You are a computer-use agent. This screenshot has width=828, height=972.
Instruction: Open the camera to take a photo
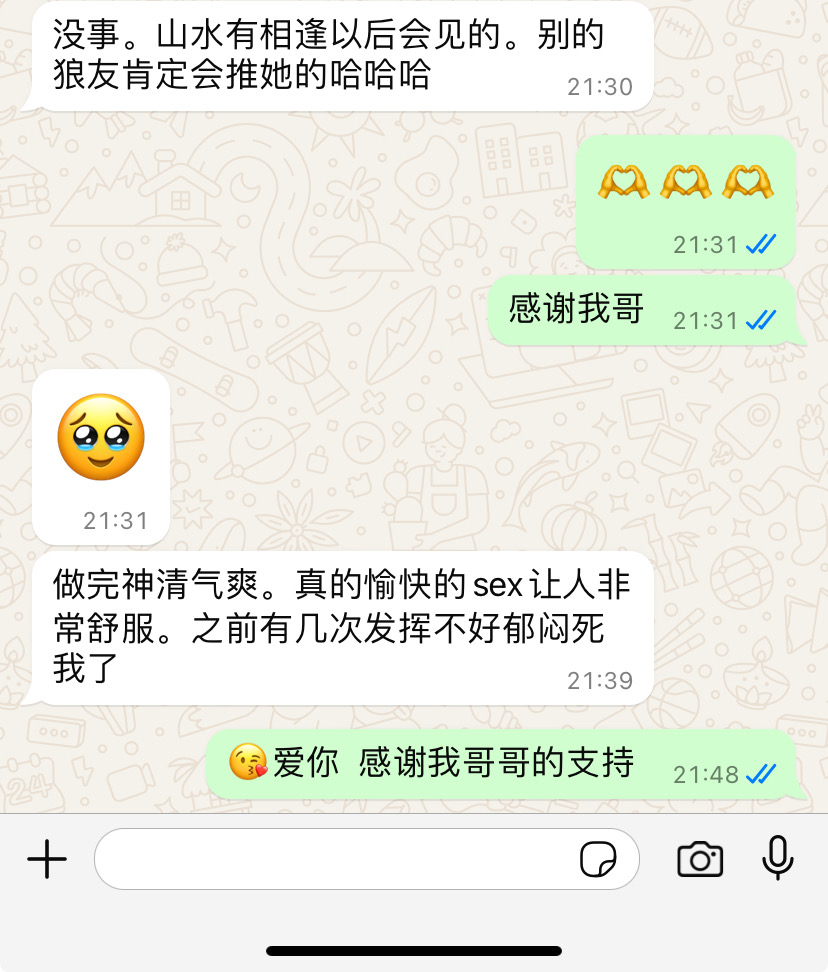coord(699,859)
